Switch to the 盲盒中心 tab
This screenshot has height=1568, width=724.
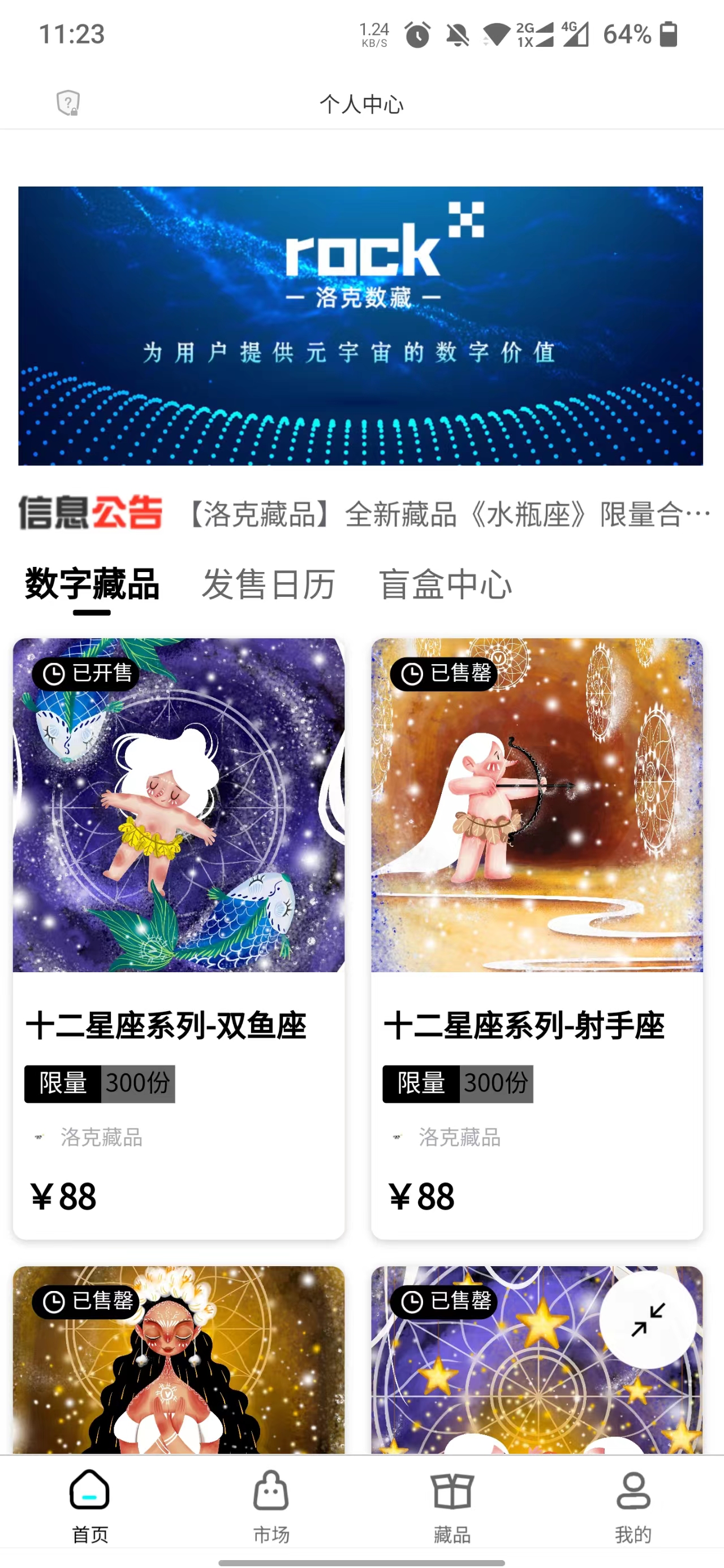point(445,584)
